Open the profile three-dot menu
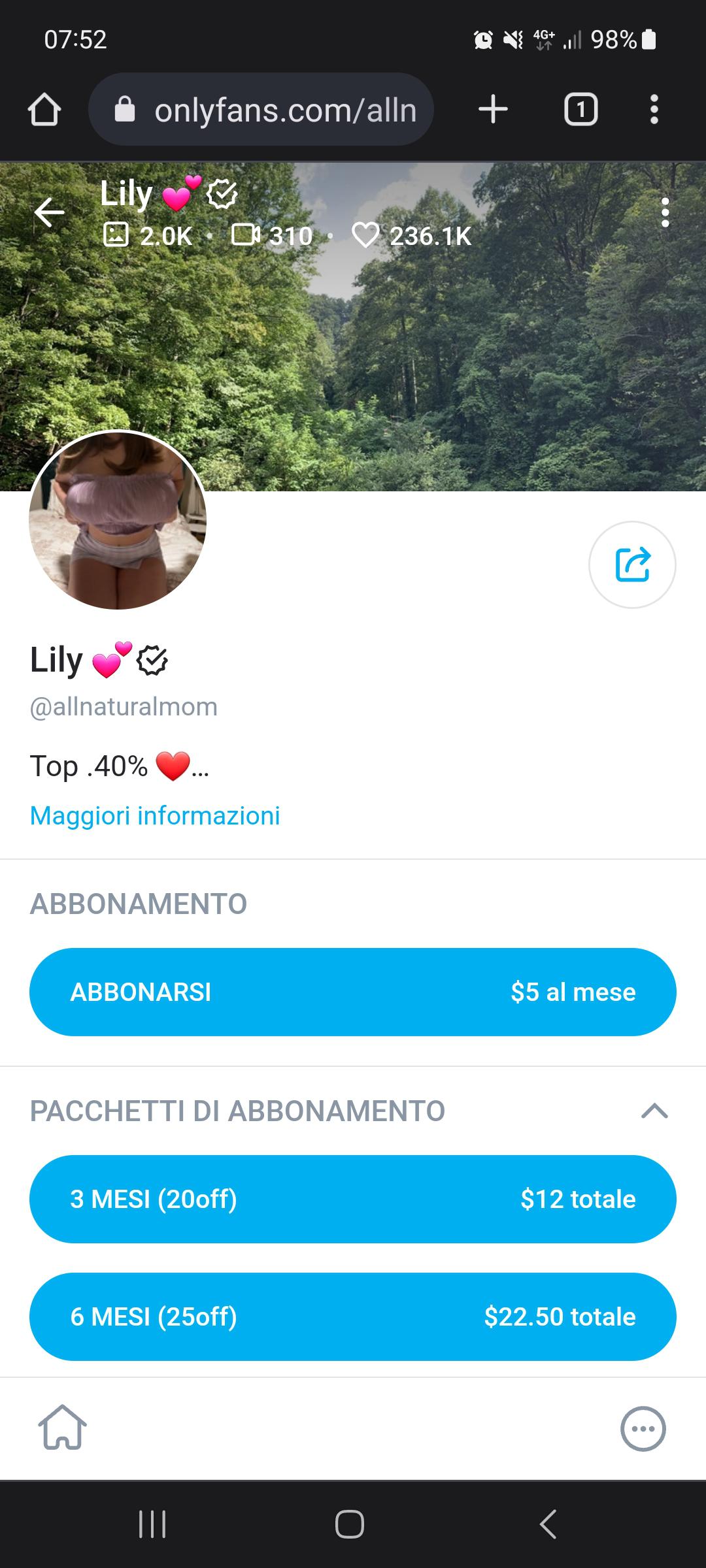This screenshot has height=1568, width=706. tap(665, 212)
